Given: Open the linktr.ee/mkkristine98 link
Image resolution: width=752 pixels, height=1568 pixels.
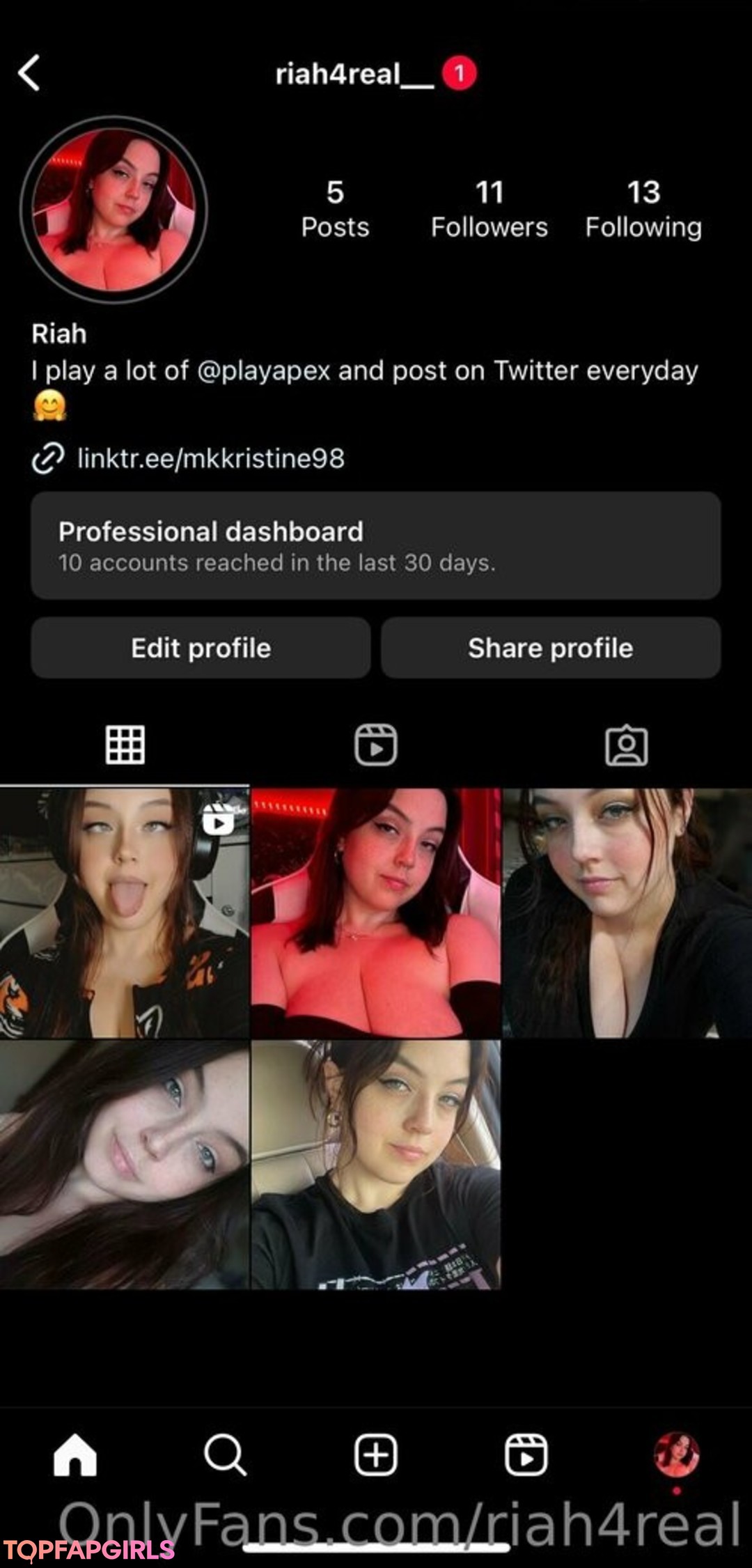Looking at the screenshot, I should [210, 458].
